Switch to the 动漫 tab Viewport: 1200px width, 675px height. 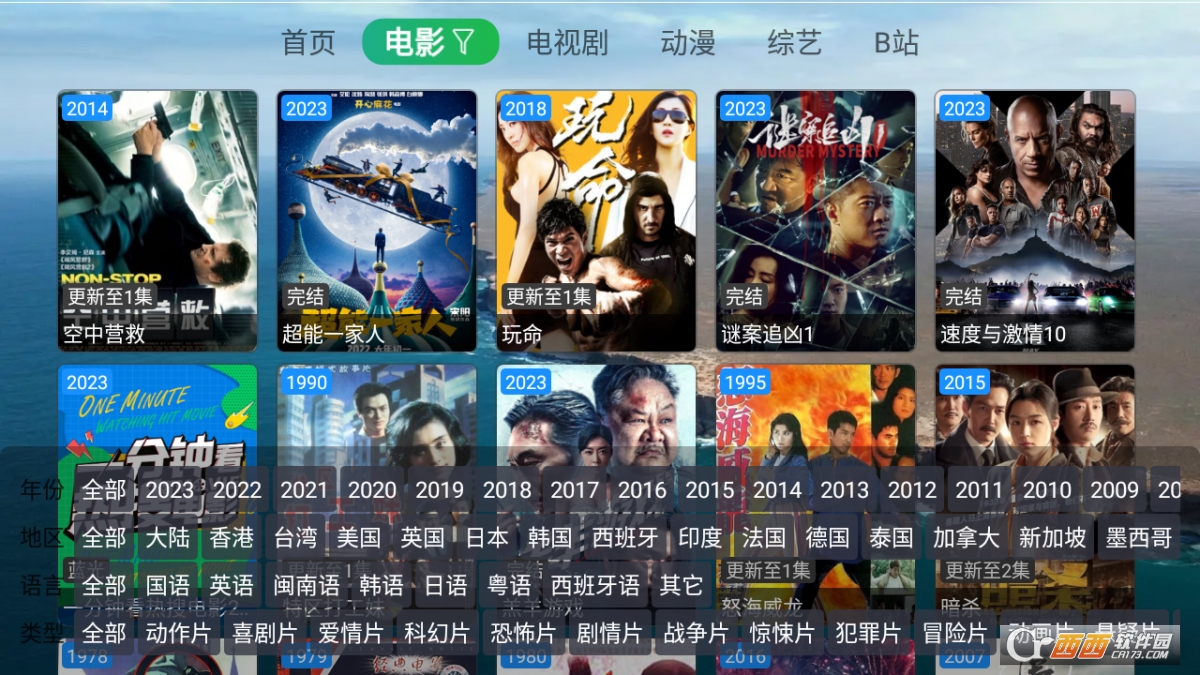coord(688,42)
